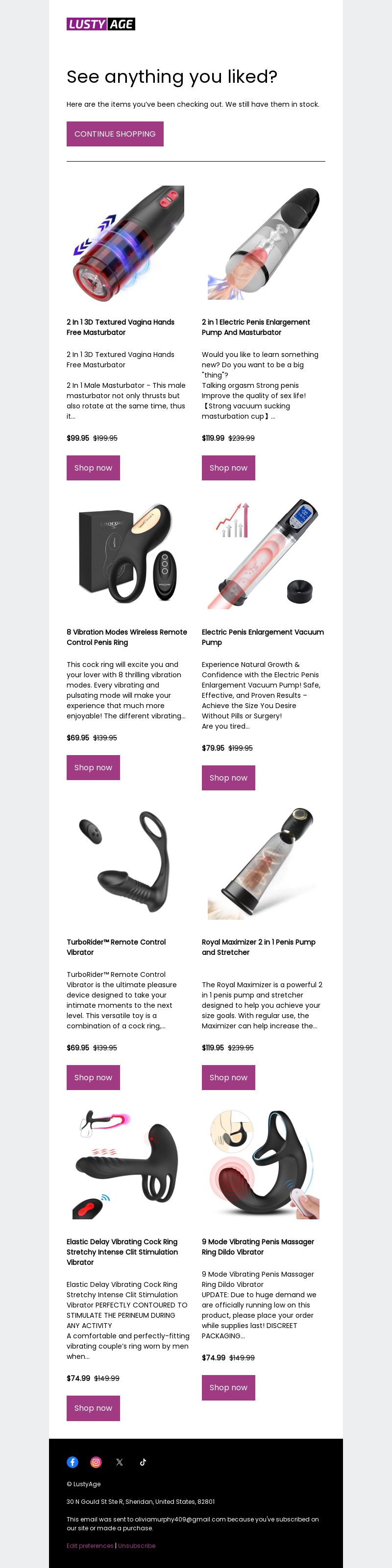The height and width of the screenshot is (1568, 392).
Task: Open the LustyAge Instagram profile
Action: 96,1461
